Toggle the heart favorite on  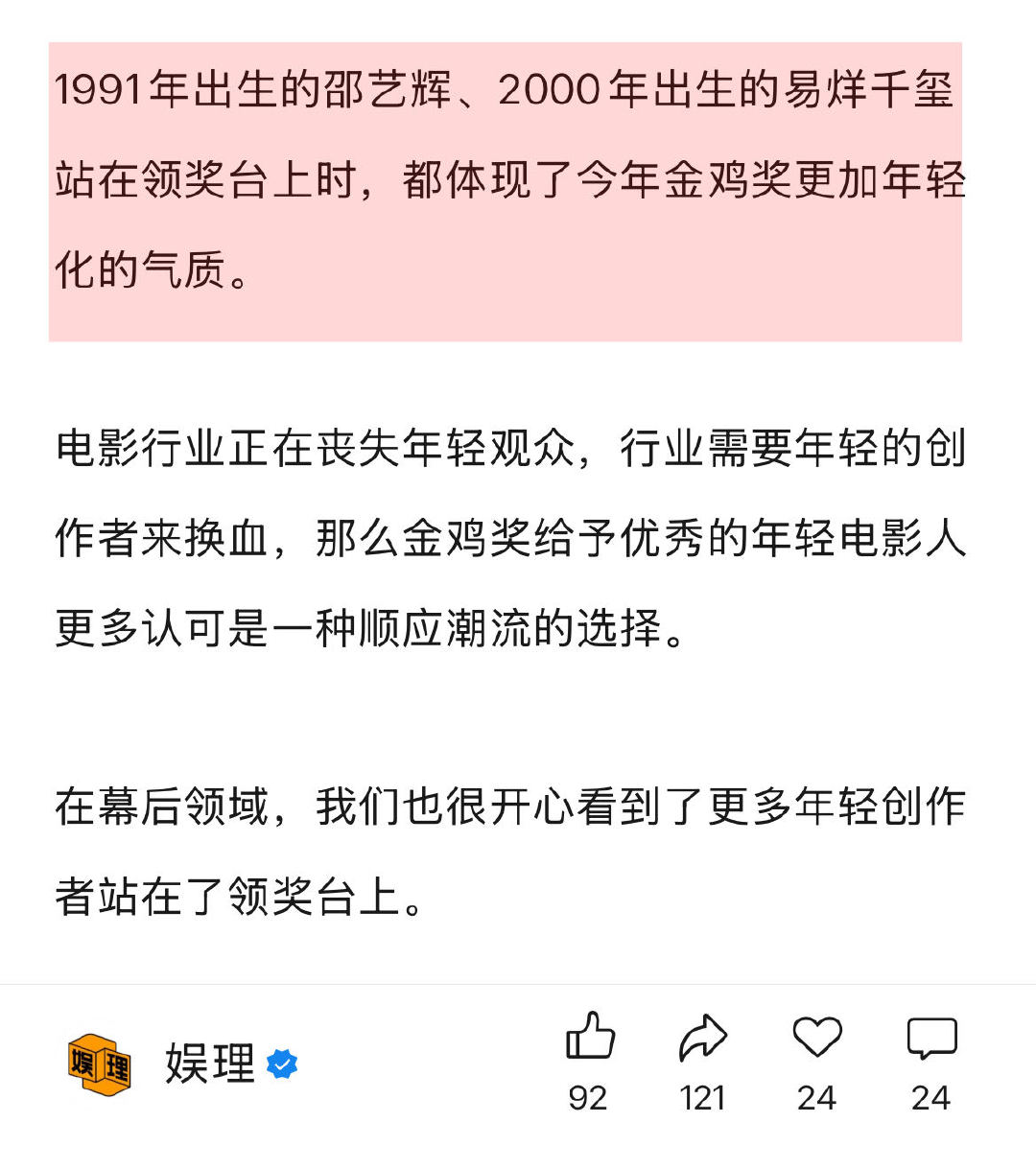(x=816, y=1040)
